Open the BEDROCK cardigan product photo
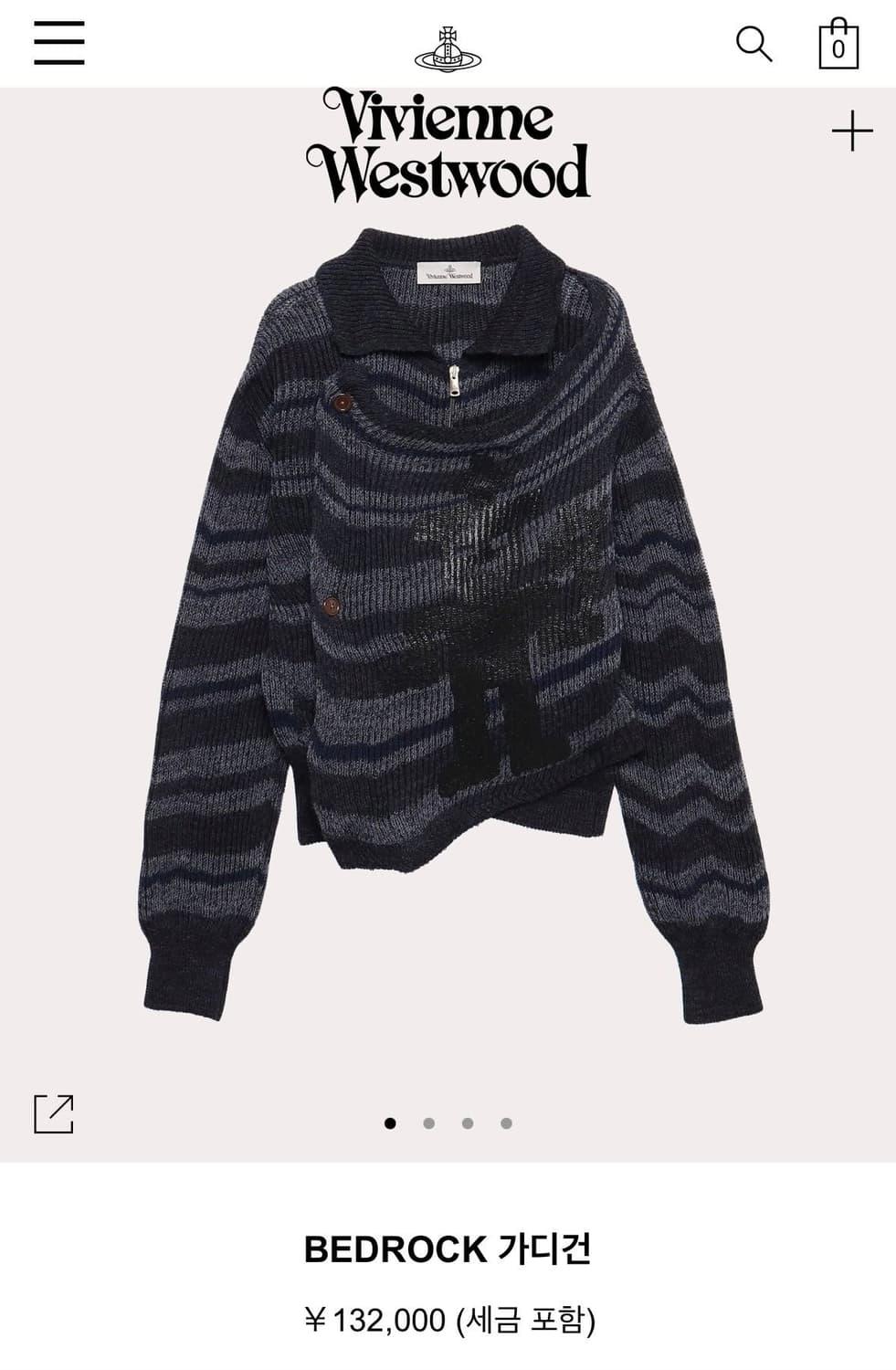Image resolution: width=896 pixels, height=1370 pixels. (x=452, y=621)
